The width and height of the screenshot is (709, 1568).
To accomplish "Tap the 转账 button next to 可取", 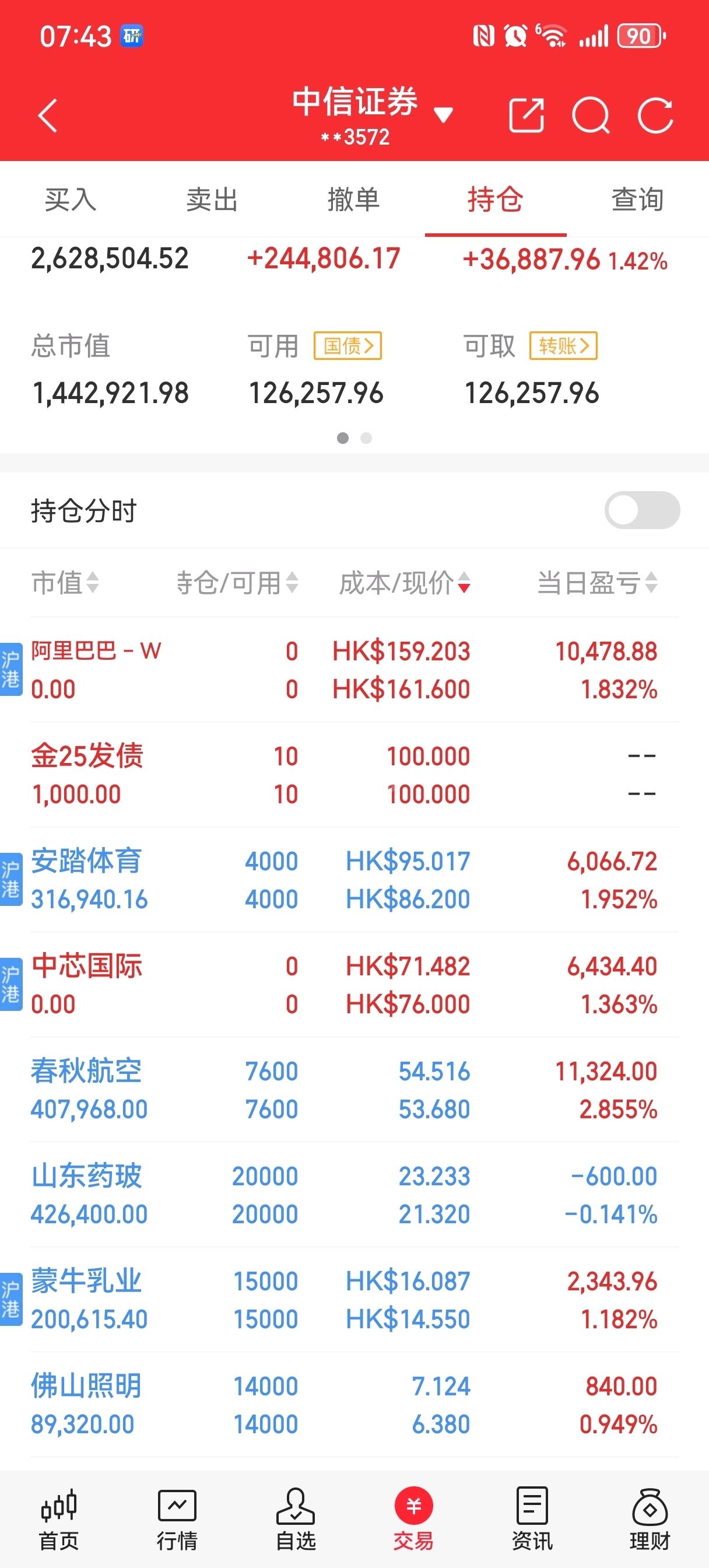I will coord(564,346).
